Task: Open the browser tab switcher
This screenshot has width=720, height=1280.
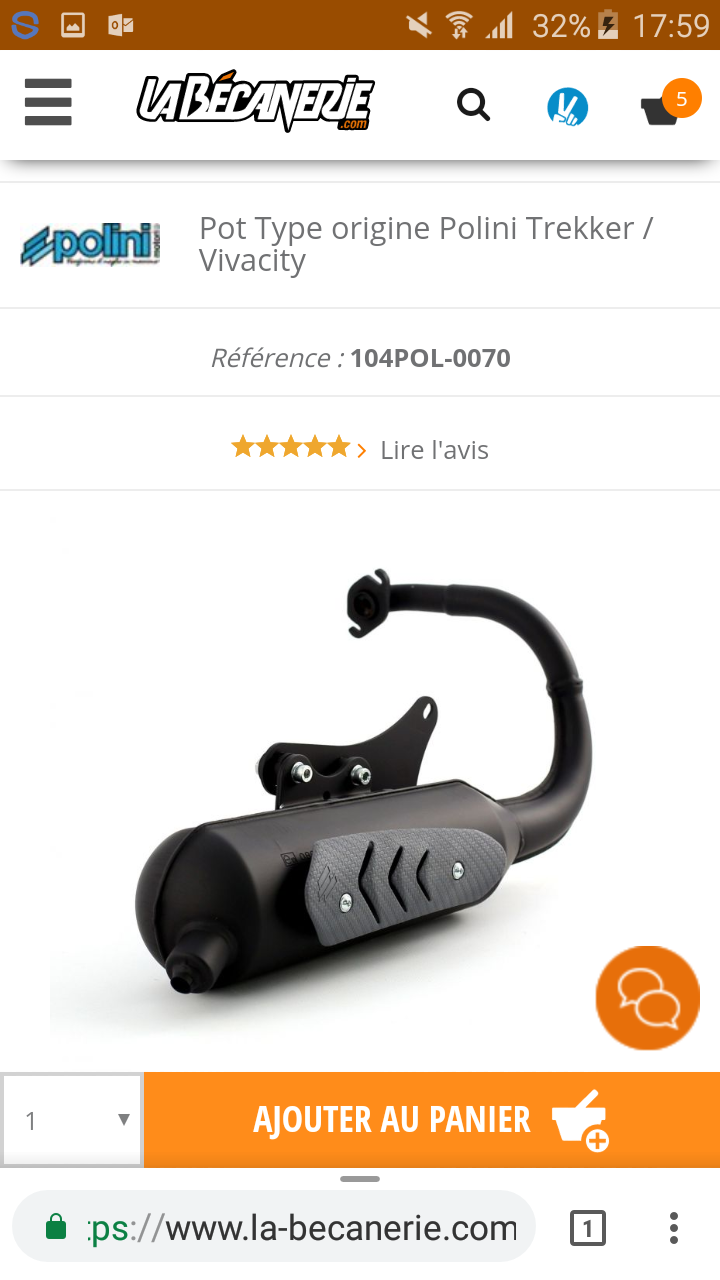Action: coord(587,1228)
